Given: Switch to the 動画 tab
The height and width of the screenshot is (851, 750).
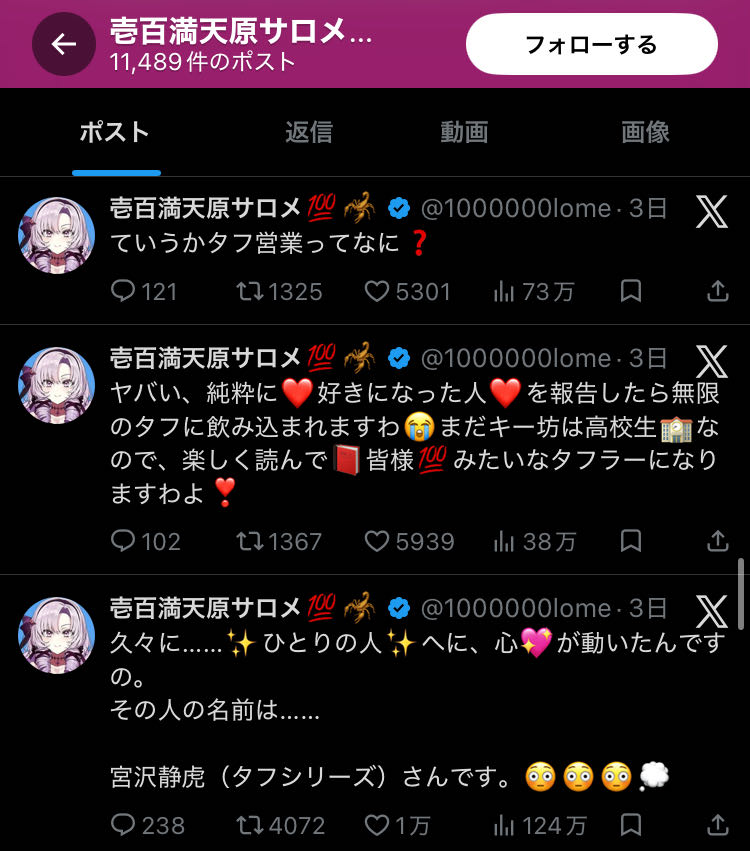Looking at the screenshot, I should tap(464, 132).
